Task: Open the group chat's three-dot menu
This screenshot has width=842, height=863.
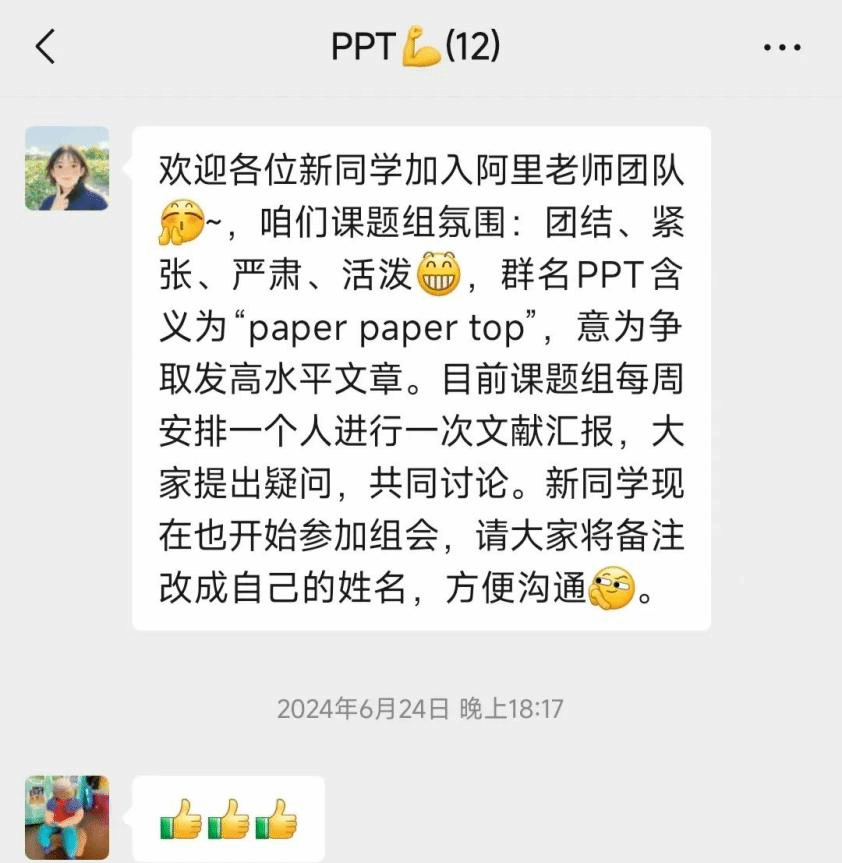Action: tap(781, 47)
